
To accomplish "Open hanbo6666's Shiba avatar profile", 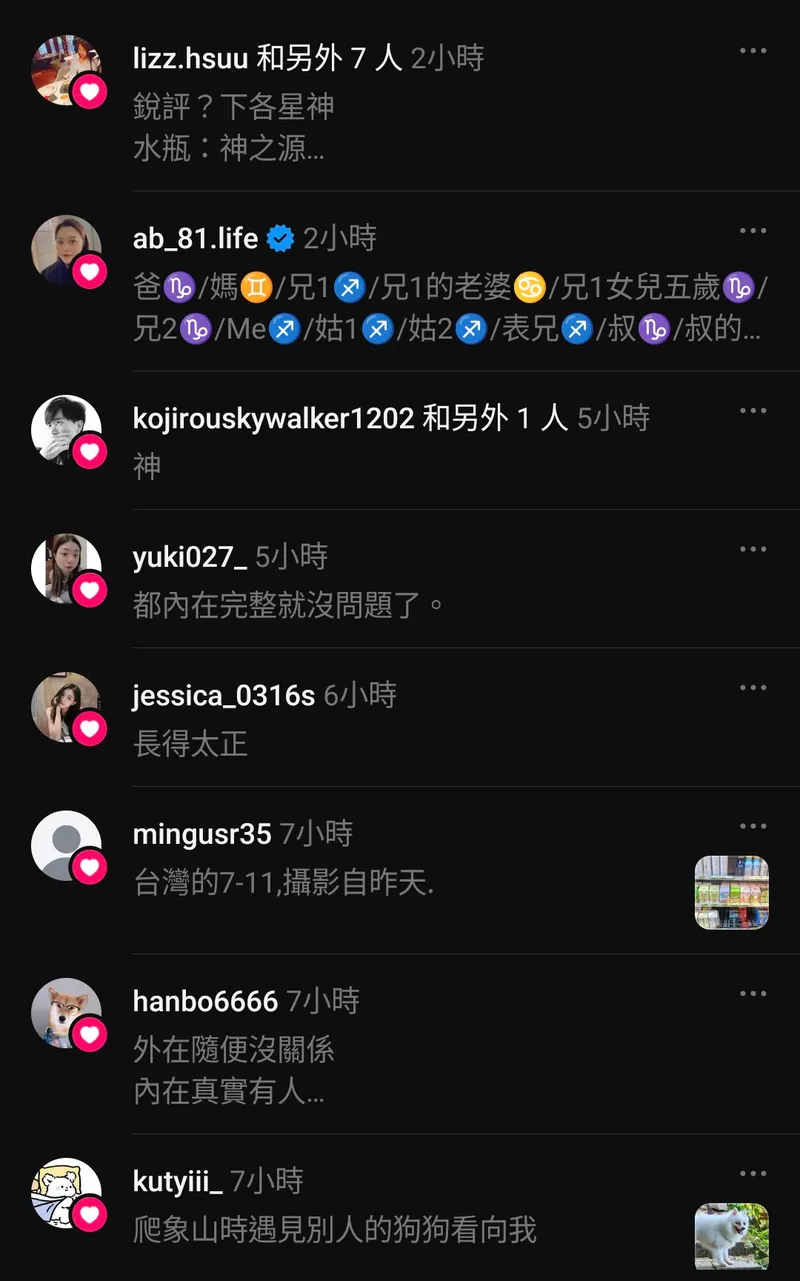I will tap(66, 1013).
